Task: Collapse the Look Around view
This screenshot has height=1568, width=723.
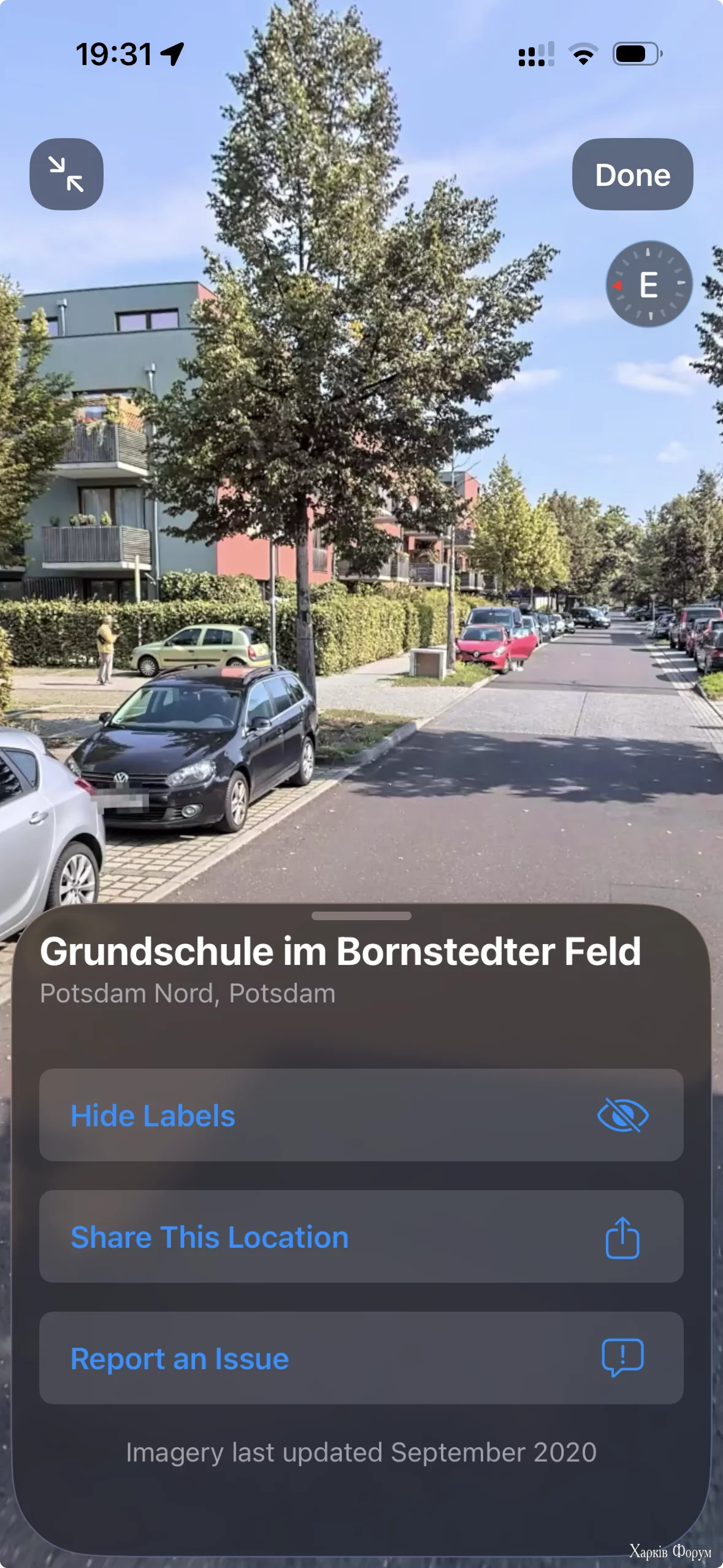Action: 66,174
